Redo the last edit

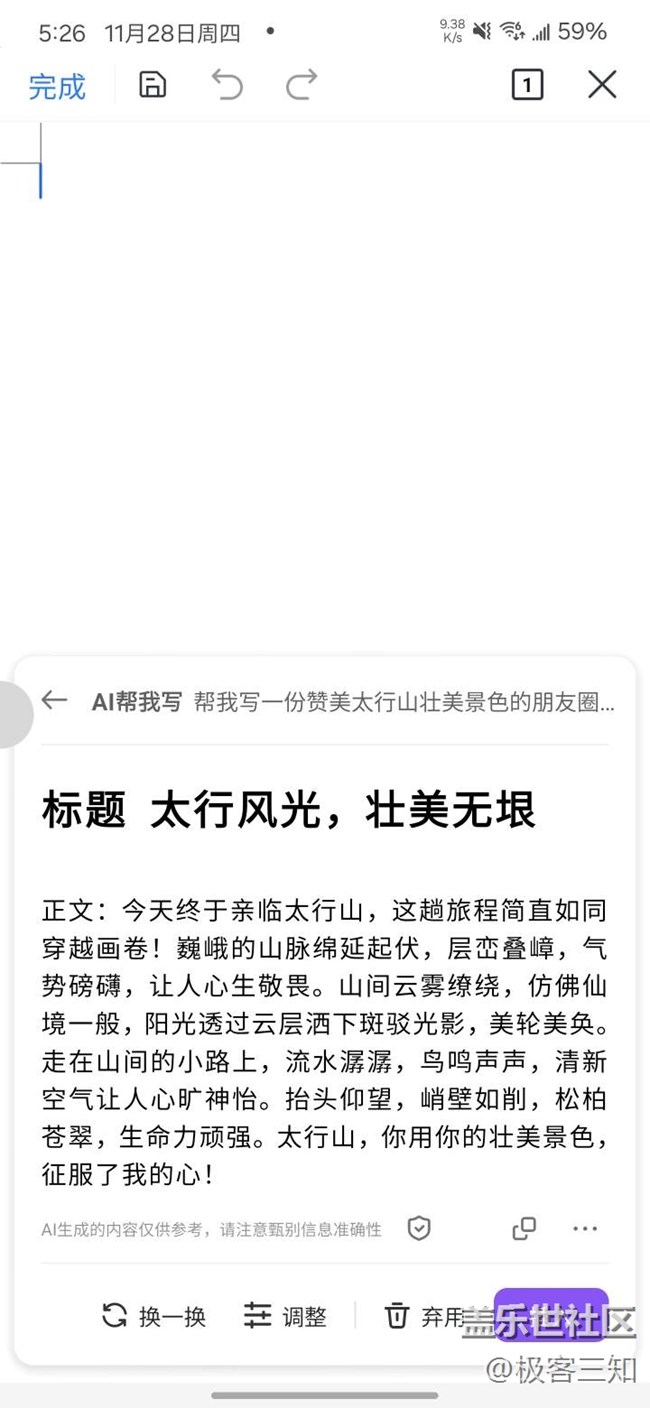tap(301, 85)
